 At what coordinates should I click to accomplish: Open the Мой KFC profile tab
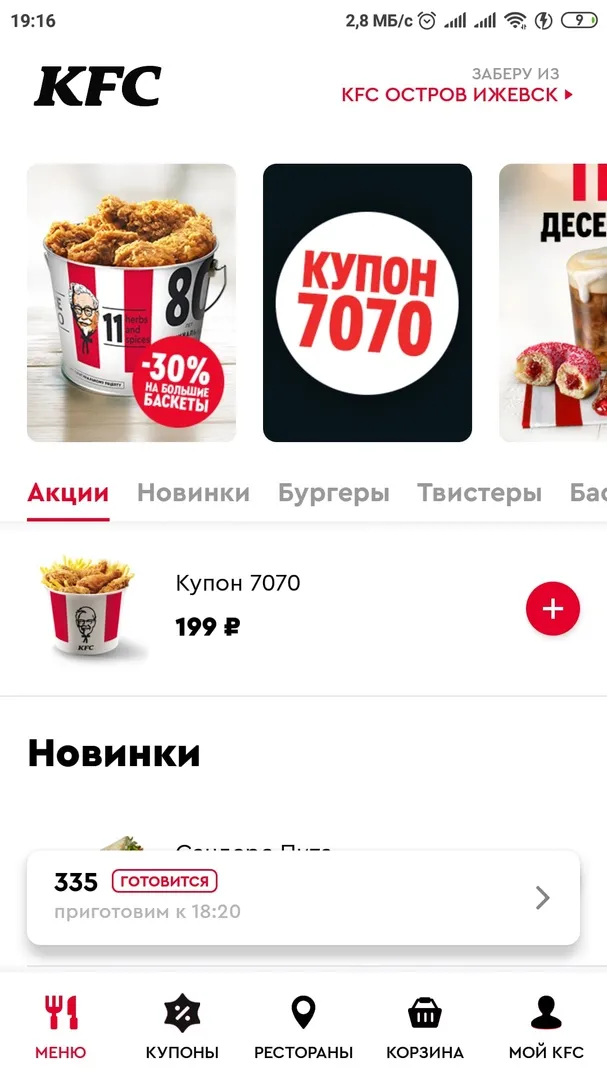click(x=546, y=1026)
